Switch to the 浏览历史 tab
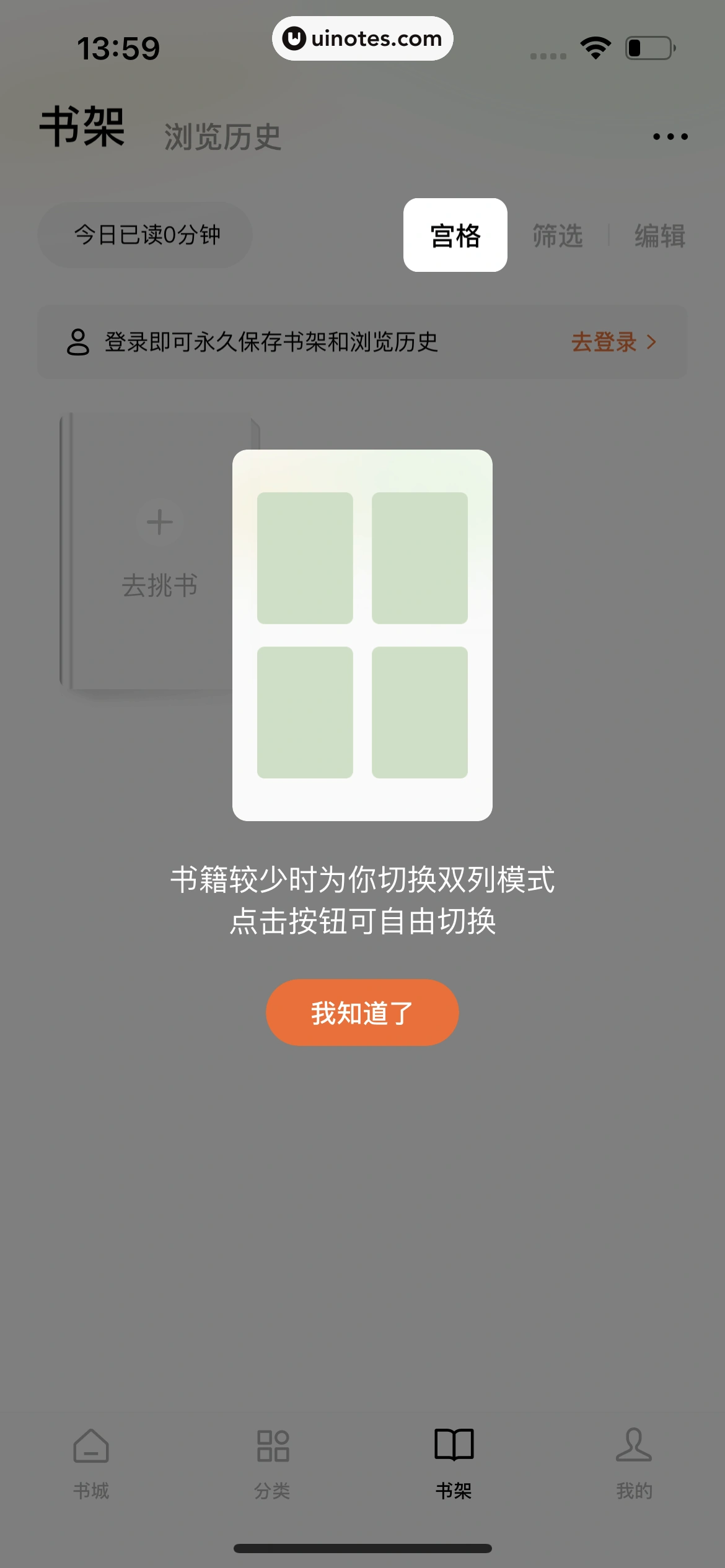This screenshot has height=1568, width=725. coord(222,136)
